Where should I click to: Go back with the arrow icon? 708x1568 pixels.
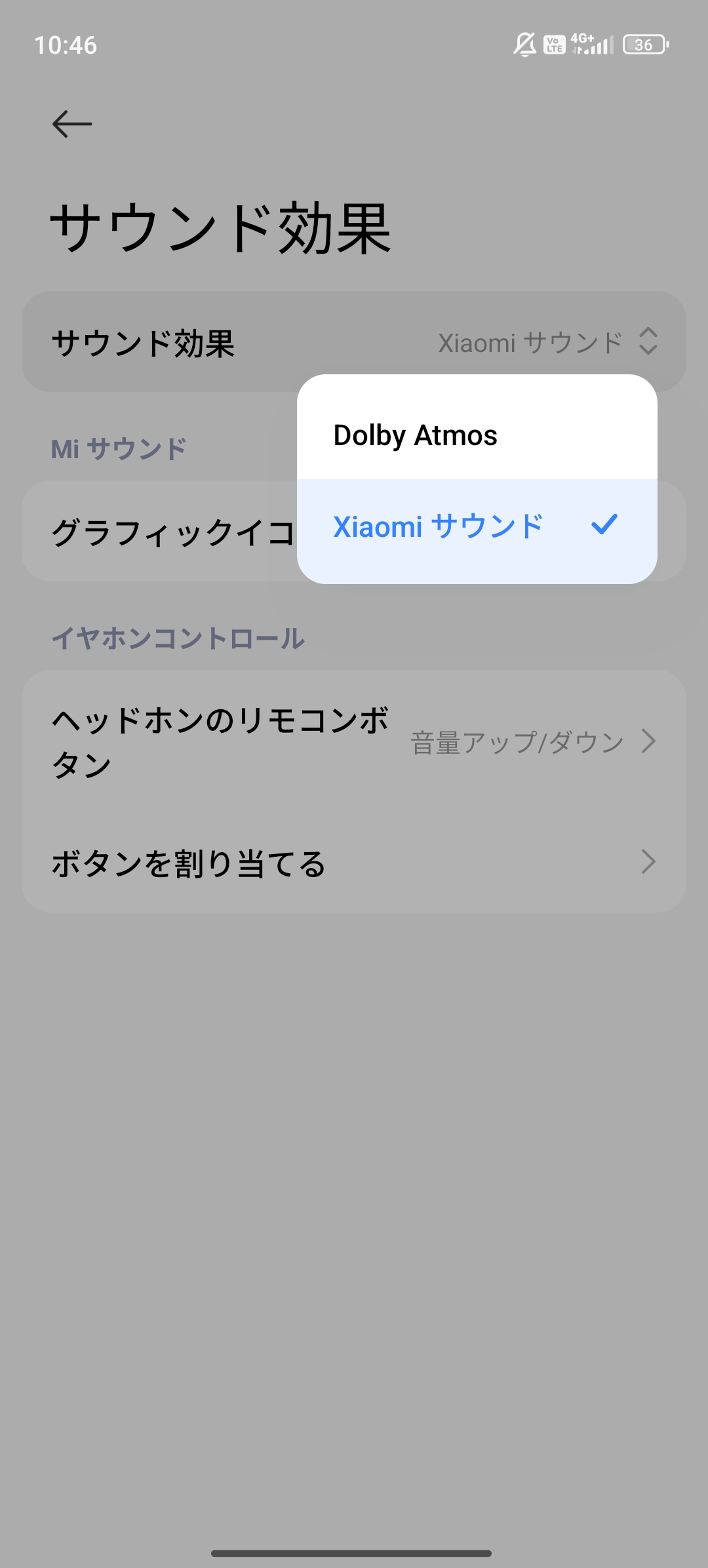pyautogui.click(x=72, y=124)
